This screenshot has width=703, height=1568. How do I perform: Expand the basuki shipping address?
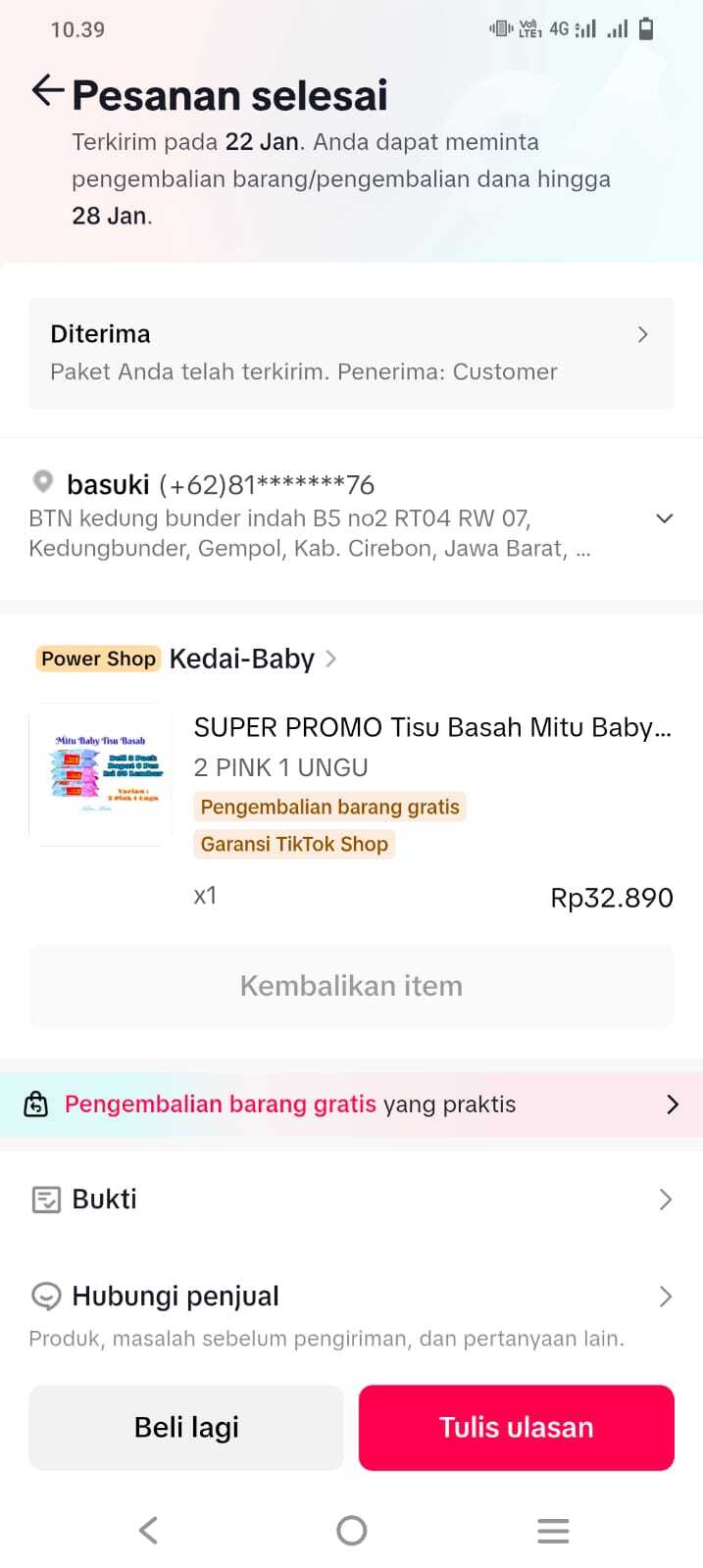click(x=664, y=518)
